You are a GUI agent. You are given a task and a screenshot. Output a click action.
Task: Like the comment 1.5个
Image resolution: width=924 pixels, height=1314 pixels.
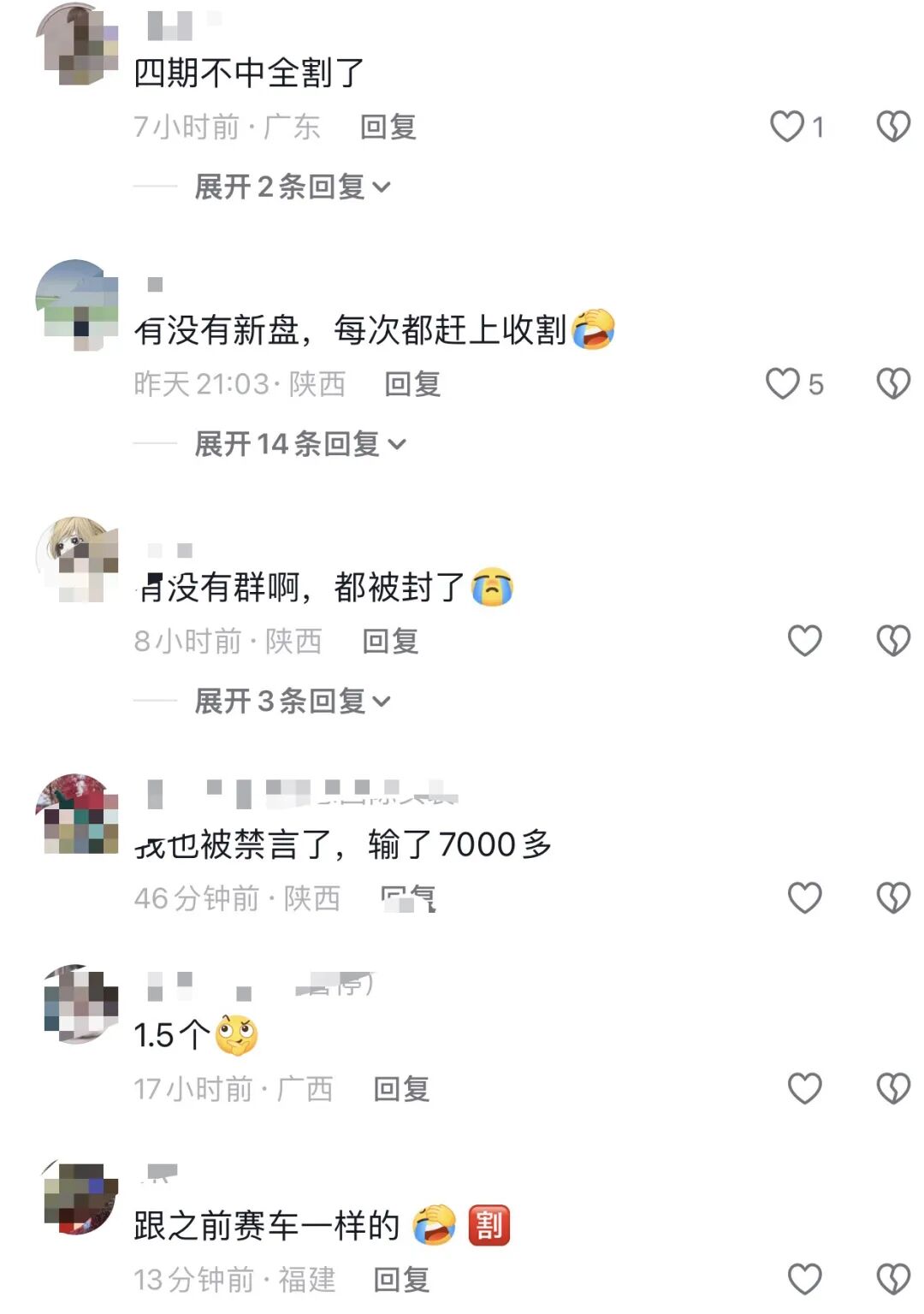click(x=804, y=1088)
